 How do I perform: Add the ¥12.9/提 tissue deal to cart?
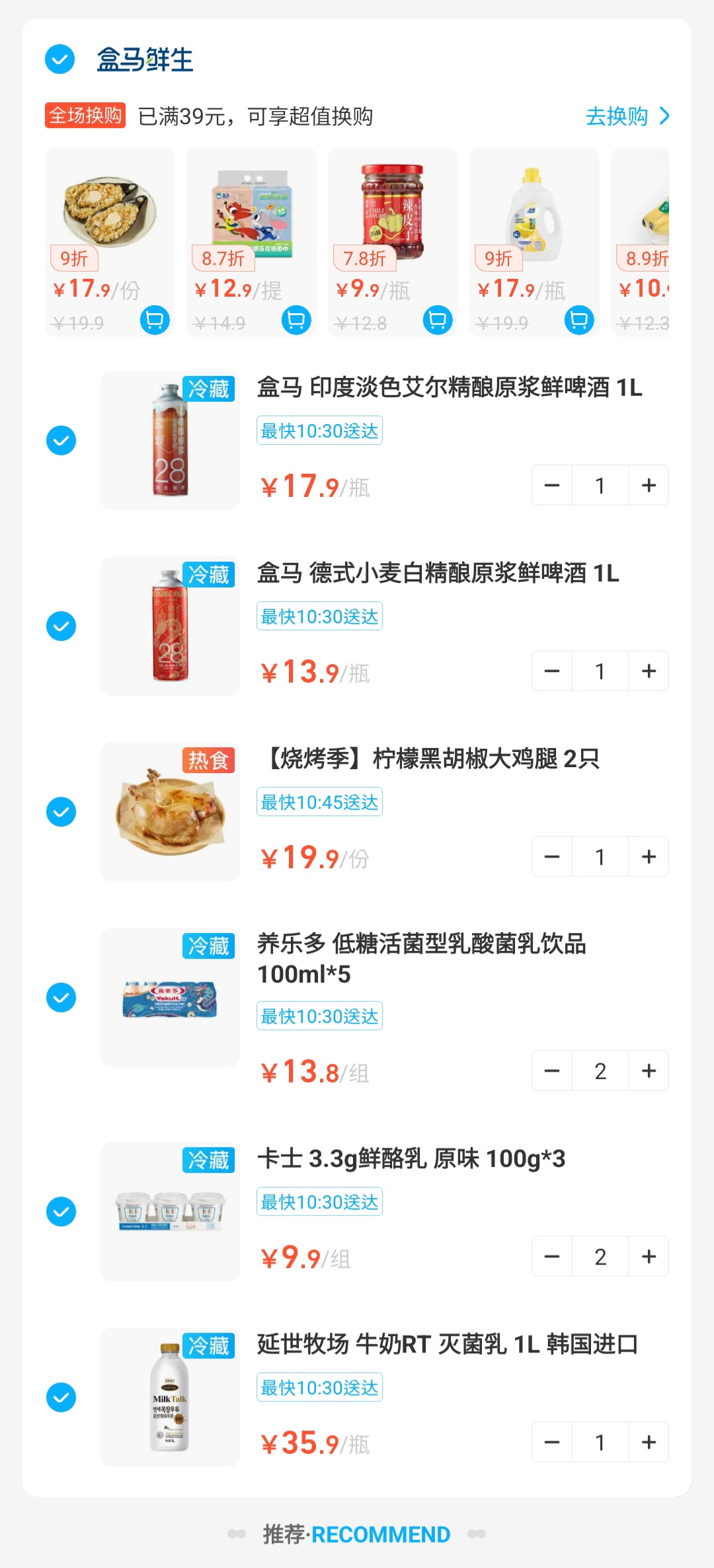point(296,320)
